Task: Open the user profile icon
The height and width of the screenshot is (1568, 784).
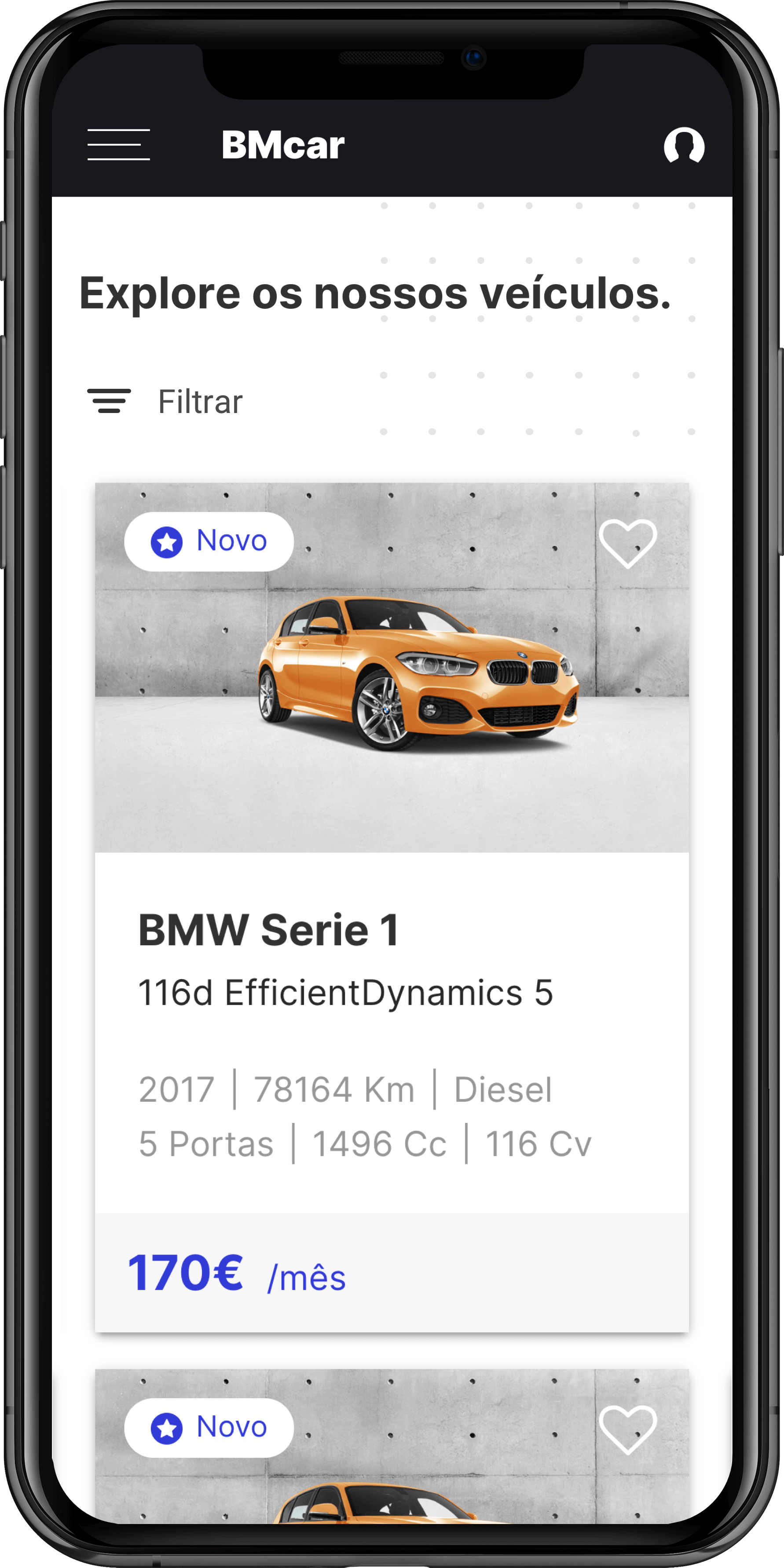Action: [684, 146]
